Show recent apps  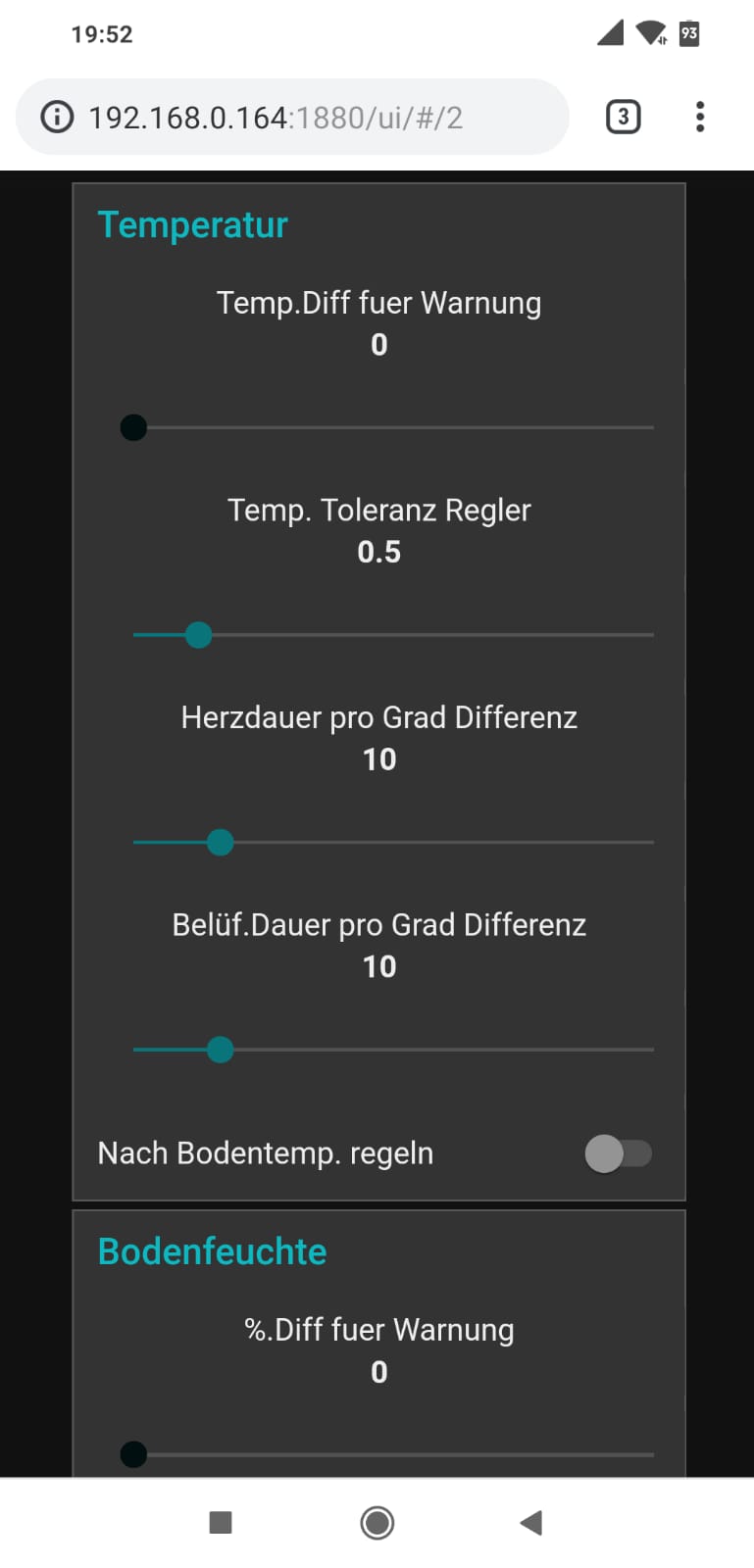221,1522
